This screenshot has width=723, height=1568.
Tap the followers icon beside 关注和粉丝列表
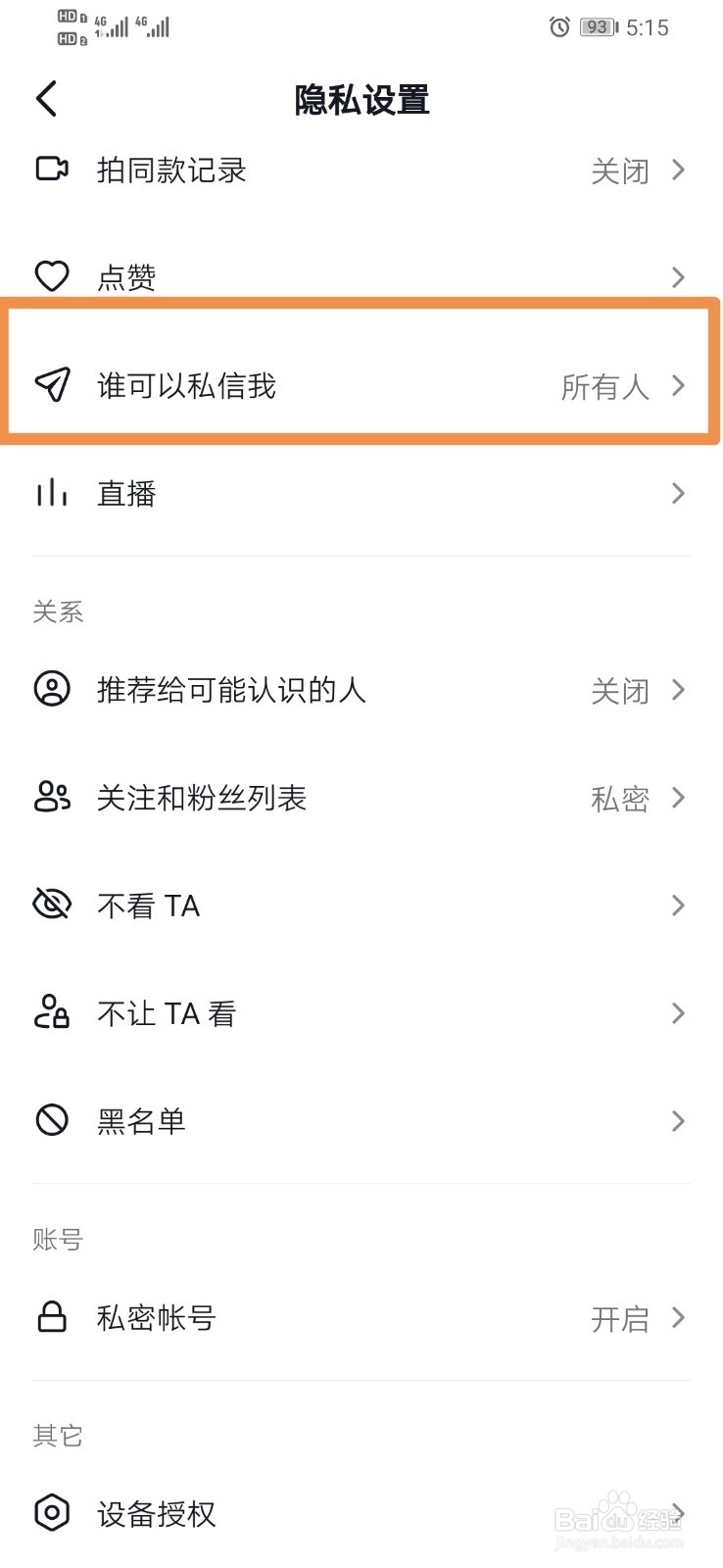click(53, 798)
